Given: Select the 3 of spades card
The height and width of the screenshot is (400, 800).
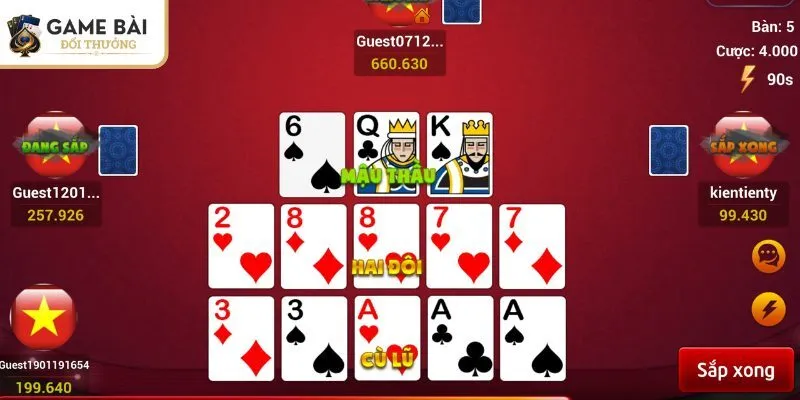Looking at the screenshot, I should pos(313,338).
